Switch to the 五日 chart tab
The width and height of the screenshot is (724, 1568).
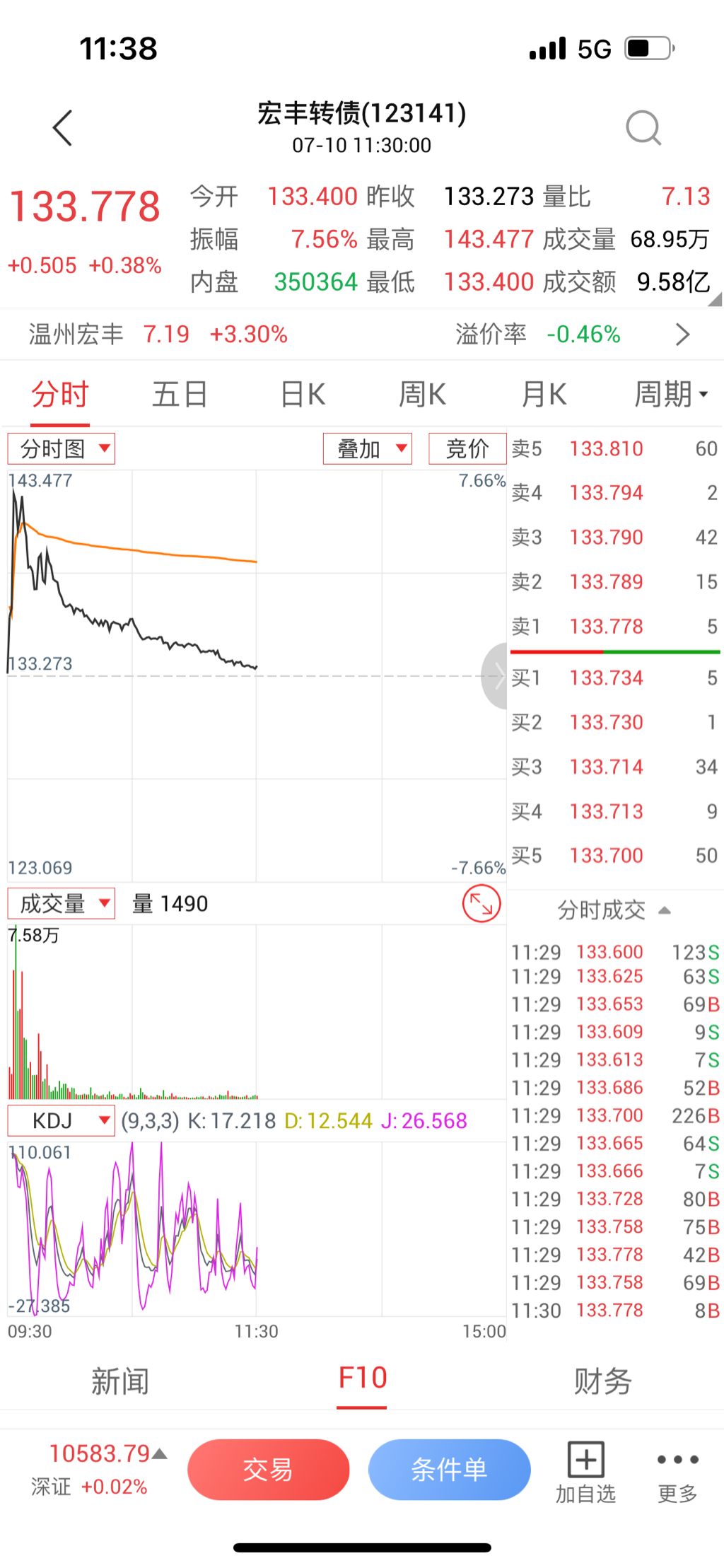click(x=180, y=394)
